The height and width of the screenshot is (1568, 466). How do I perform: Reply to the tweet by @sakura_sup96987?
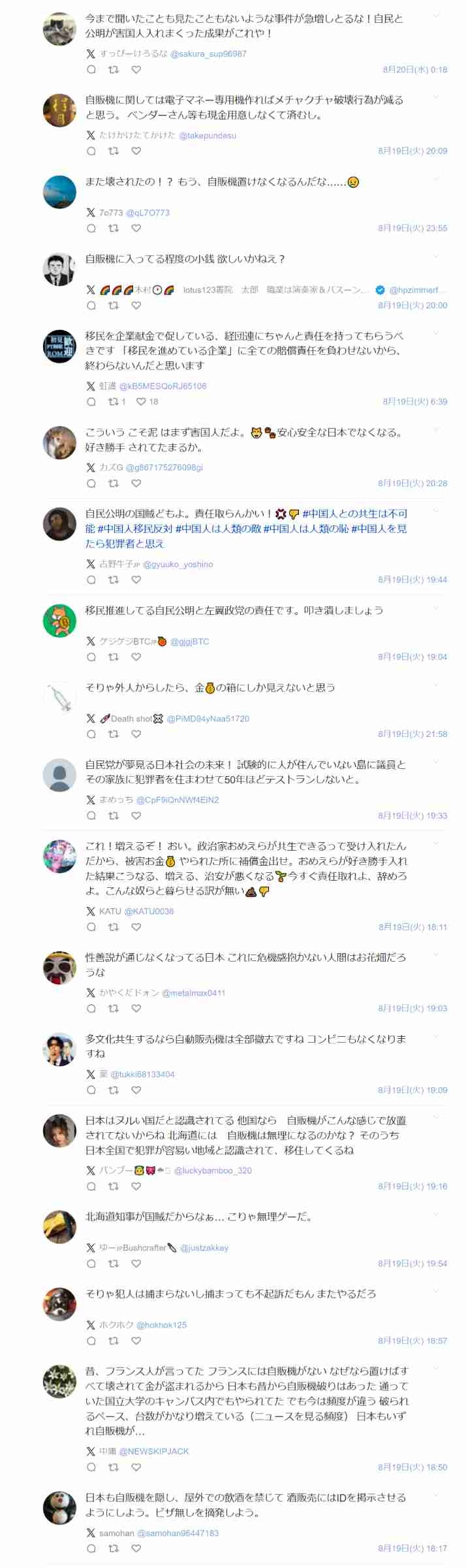[x=91, y=69]
